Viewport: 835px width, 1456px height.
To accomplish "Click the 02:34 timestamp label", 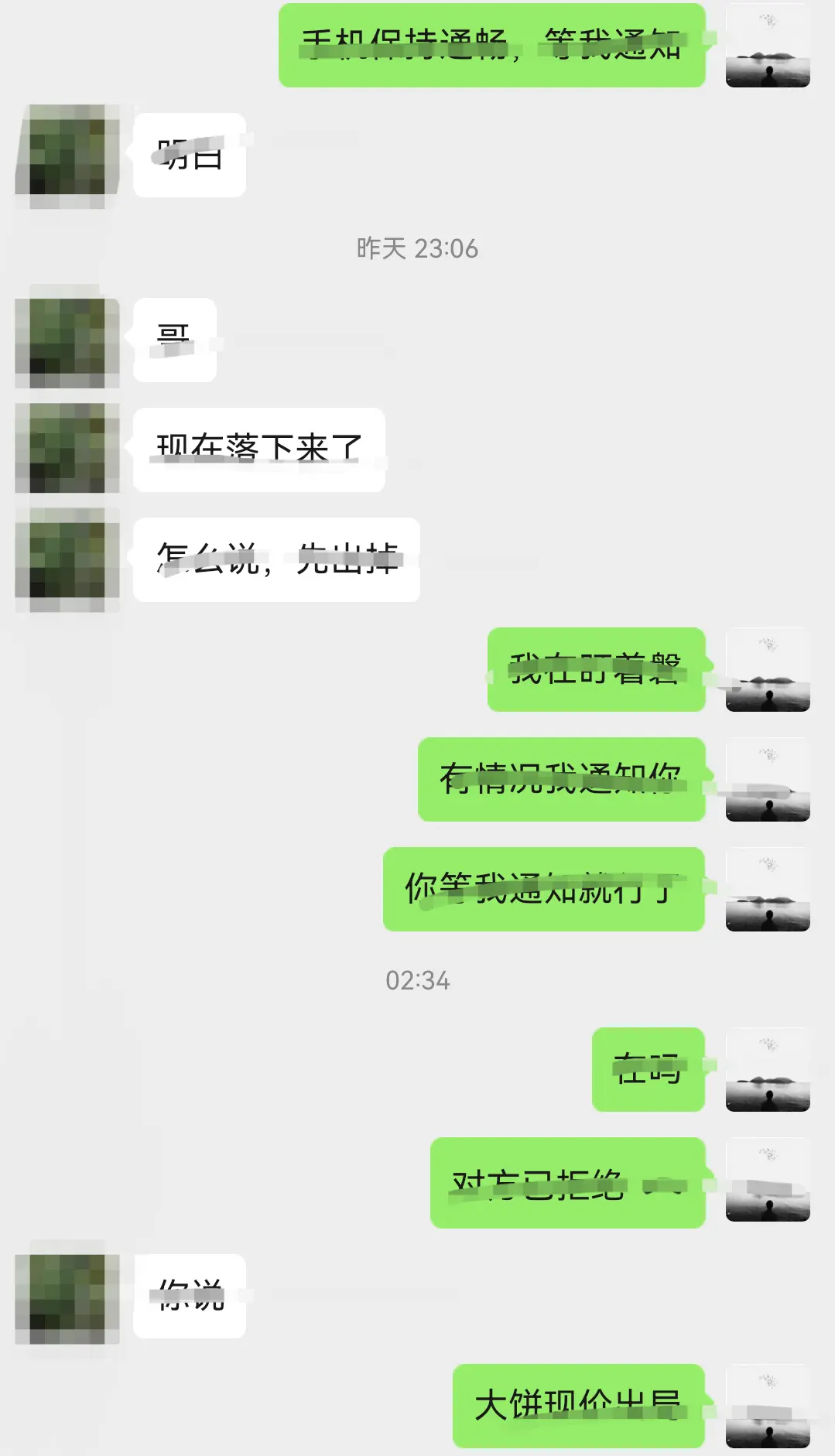I will click(417, 981).
